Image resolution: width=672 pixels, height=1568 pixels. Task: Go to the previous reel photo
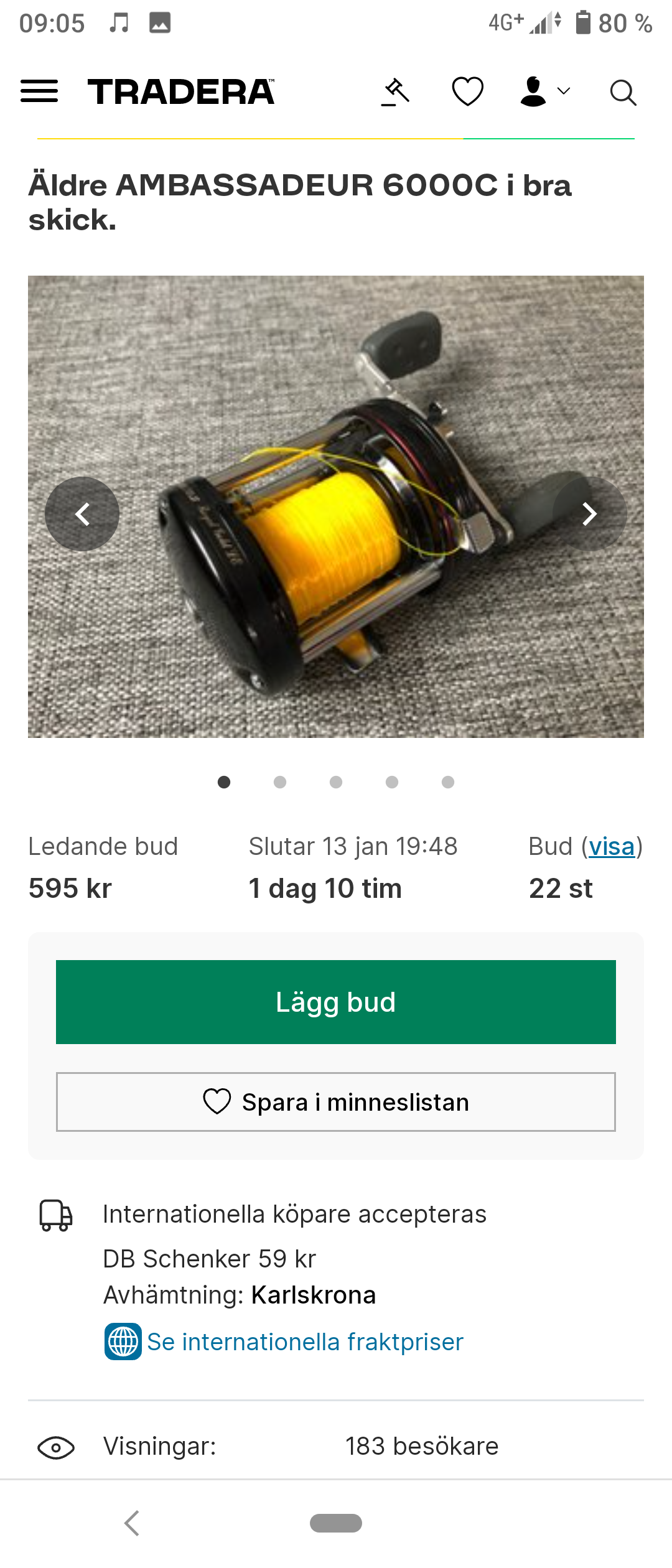82,514
